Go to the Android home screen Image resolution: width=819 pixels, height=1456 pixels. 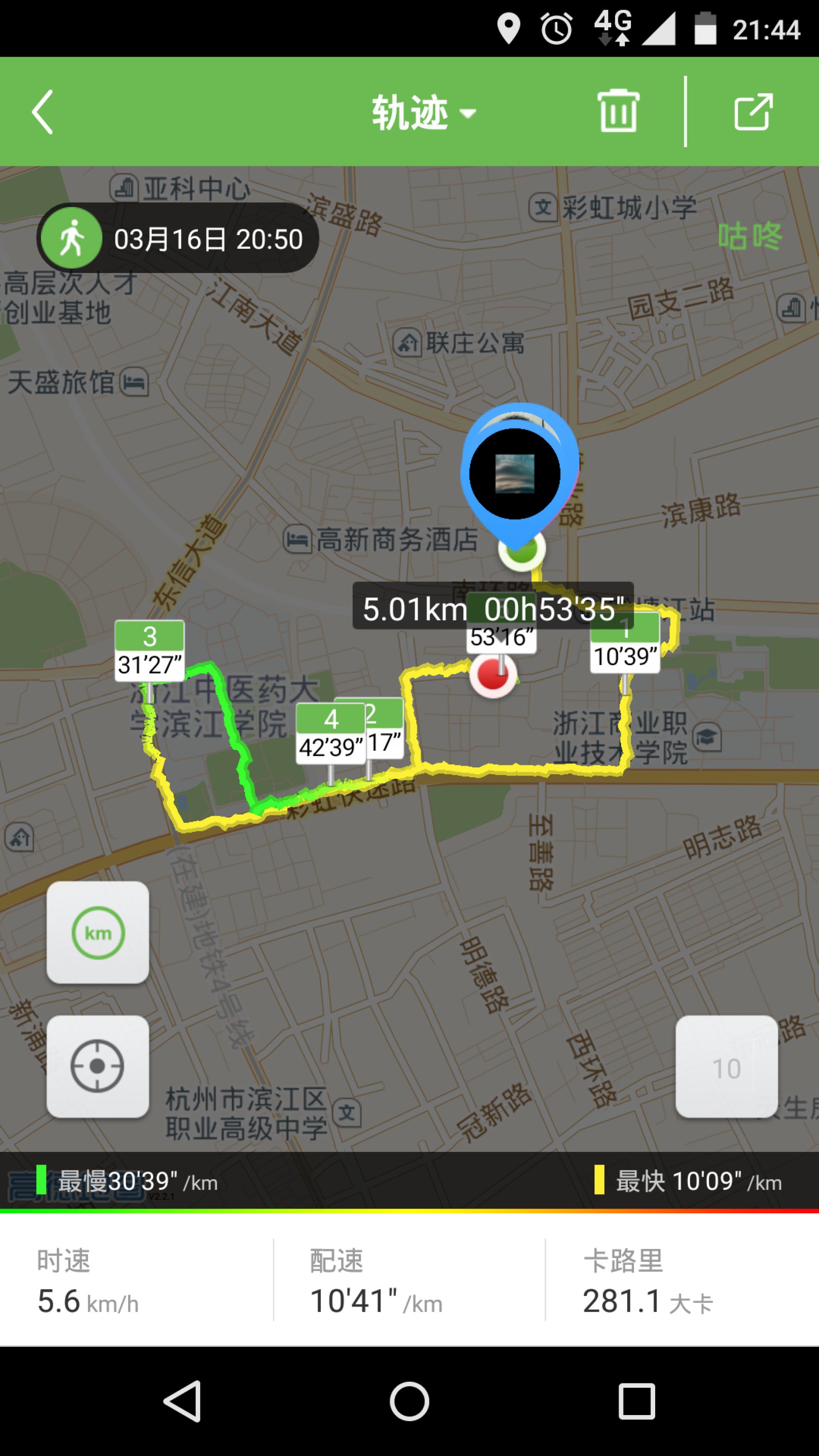(409, 1401)
